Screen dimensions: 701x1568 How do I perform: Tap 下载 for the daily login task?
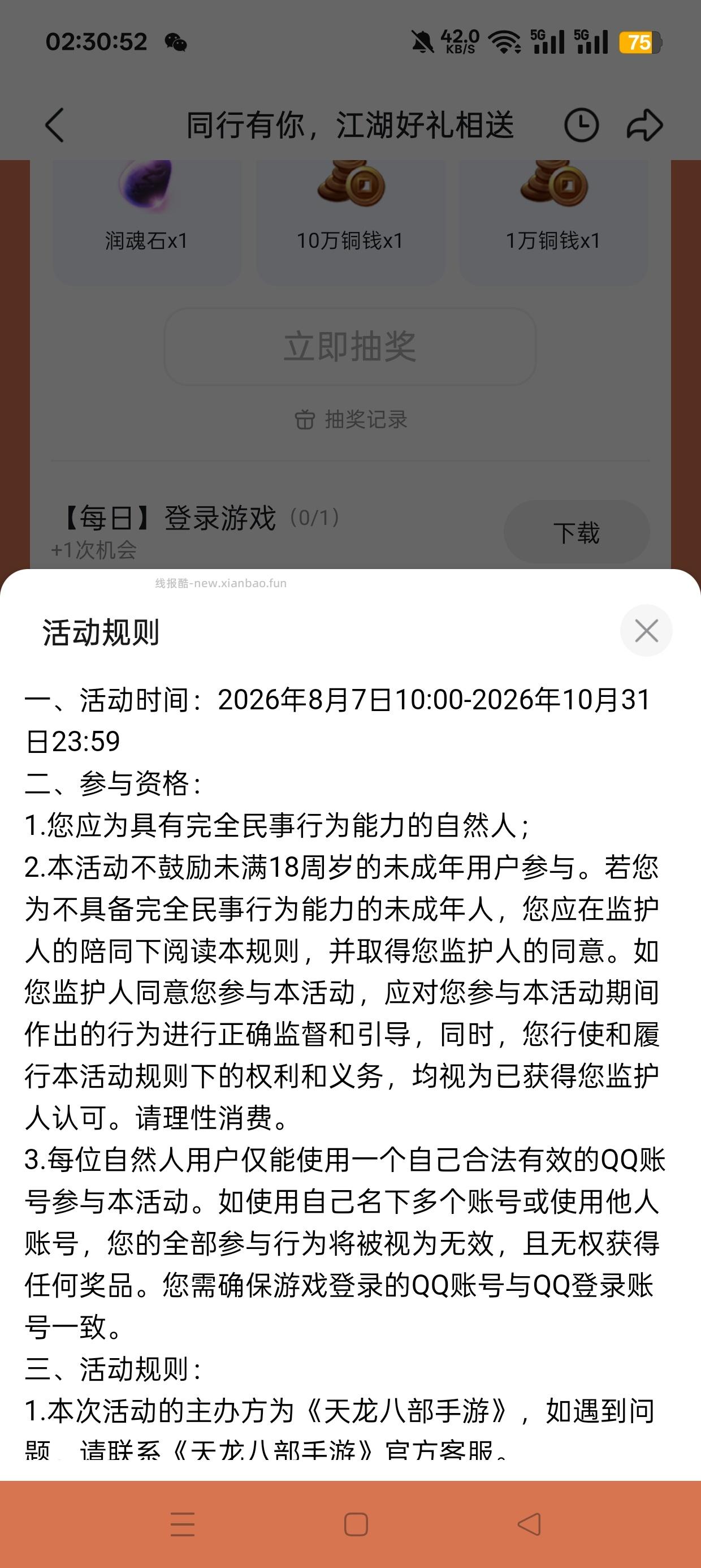(x=576, y=533)
